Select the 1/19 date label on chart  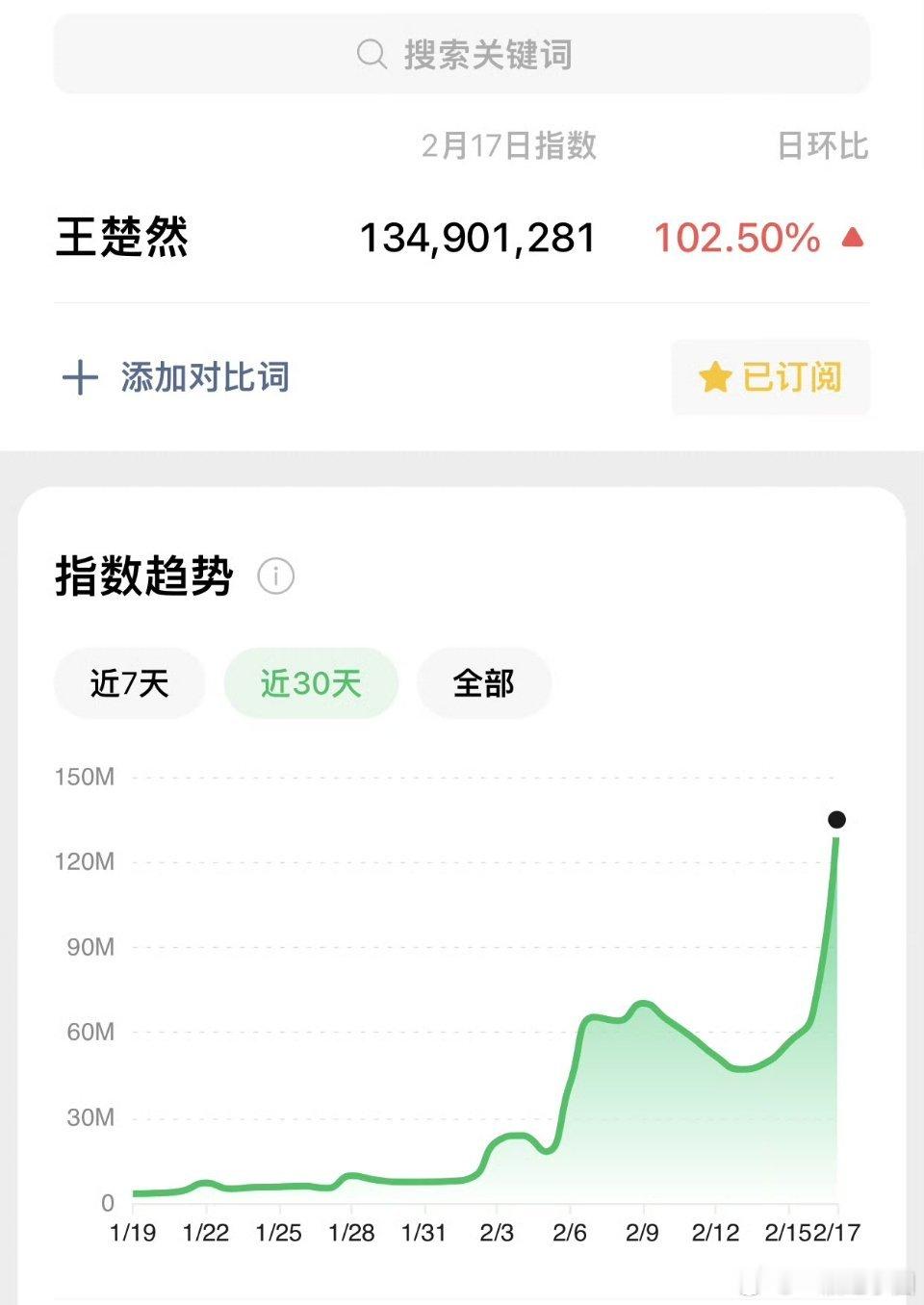[131, 1233]
